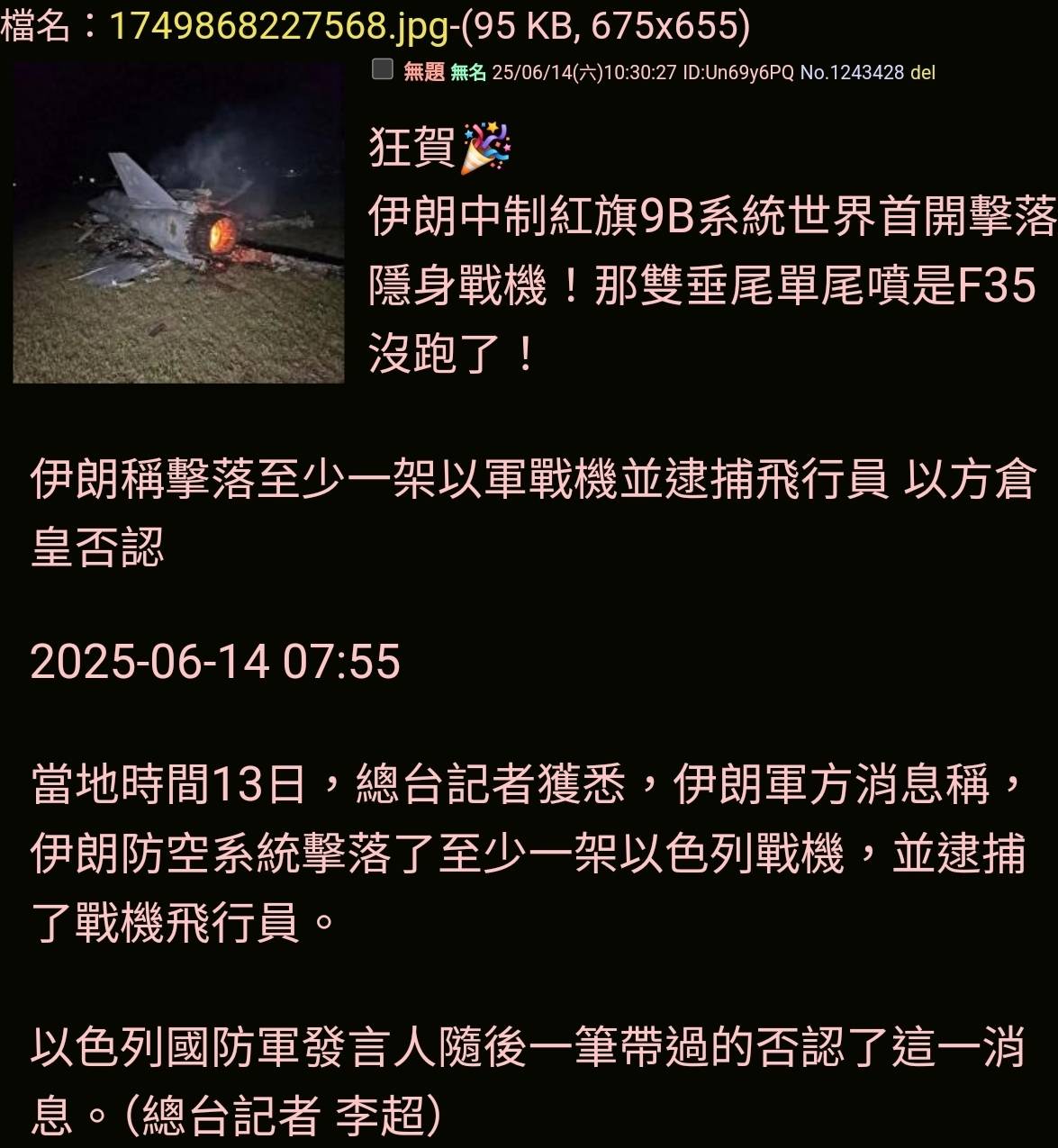Open the file link 1749868227568.jpg
Image resolution: width=1058 pixels, height=1148 pixels.
(278, 27)
